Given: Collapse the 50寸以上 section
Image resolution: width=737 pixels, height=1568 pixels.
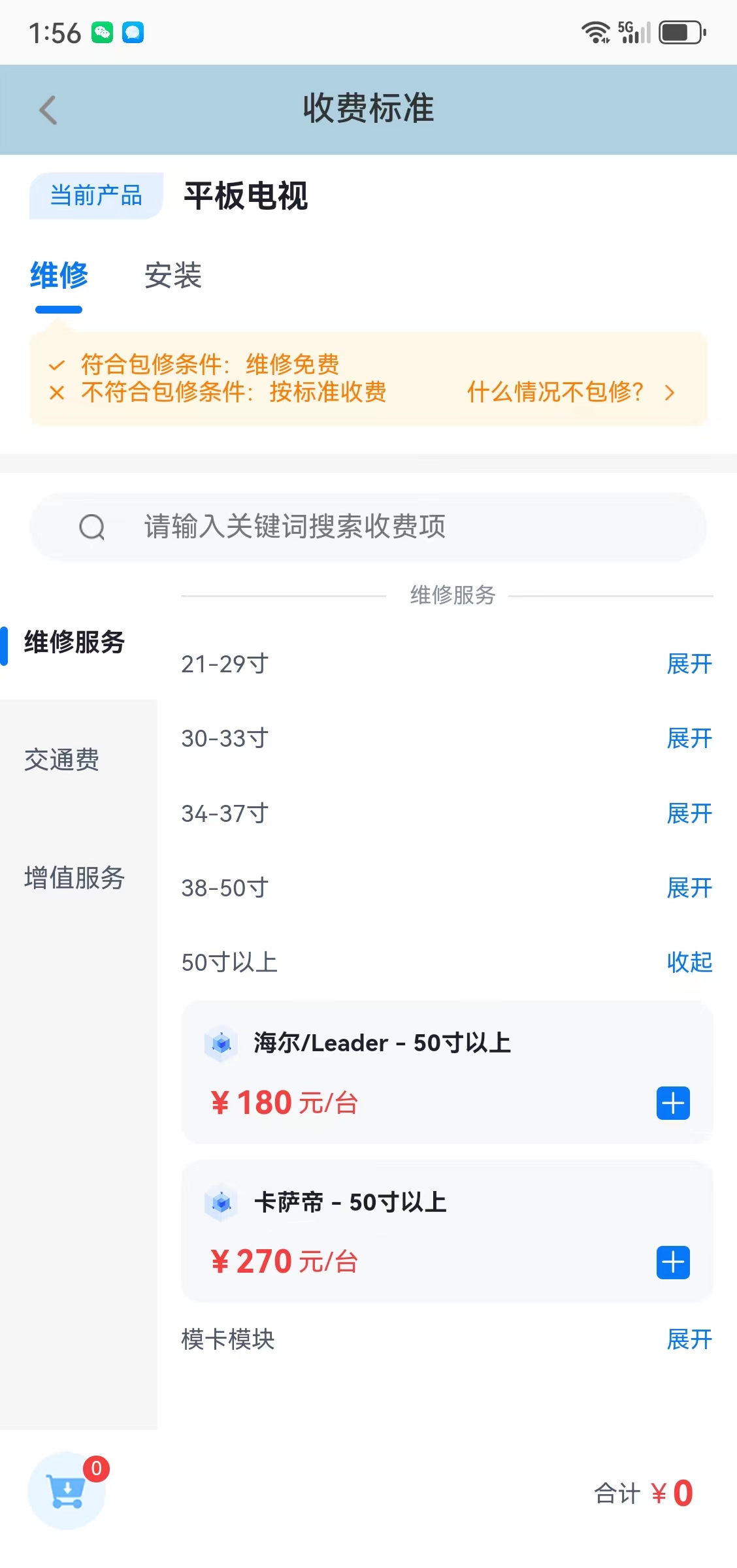Looking at the screenshot, I should click(x=689, y=962).
